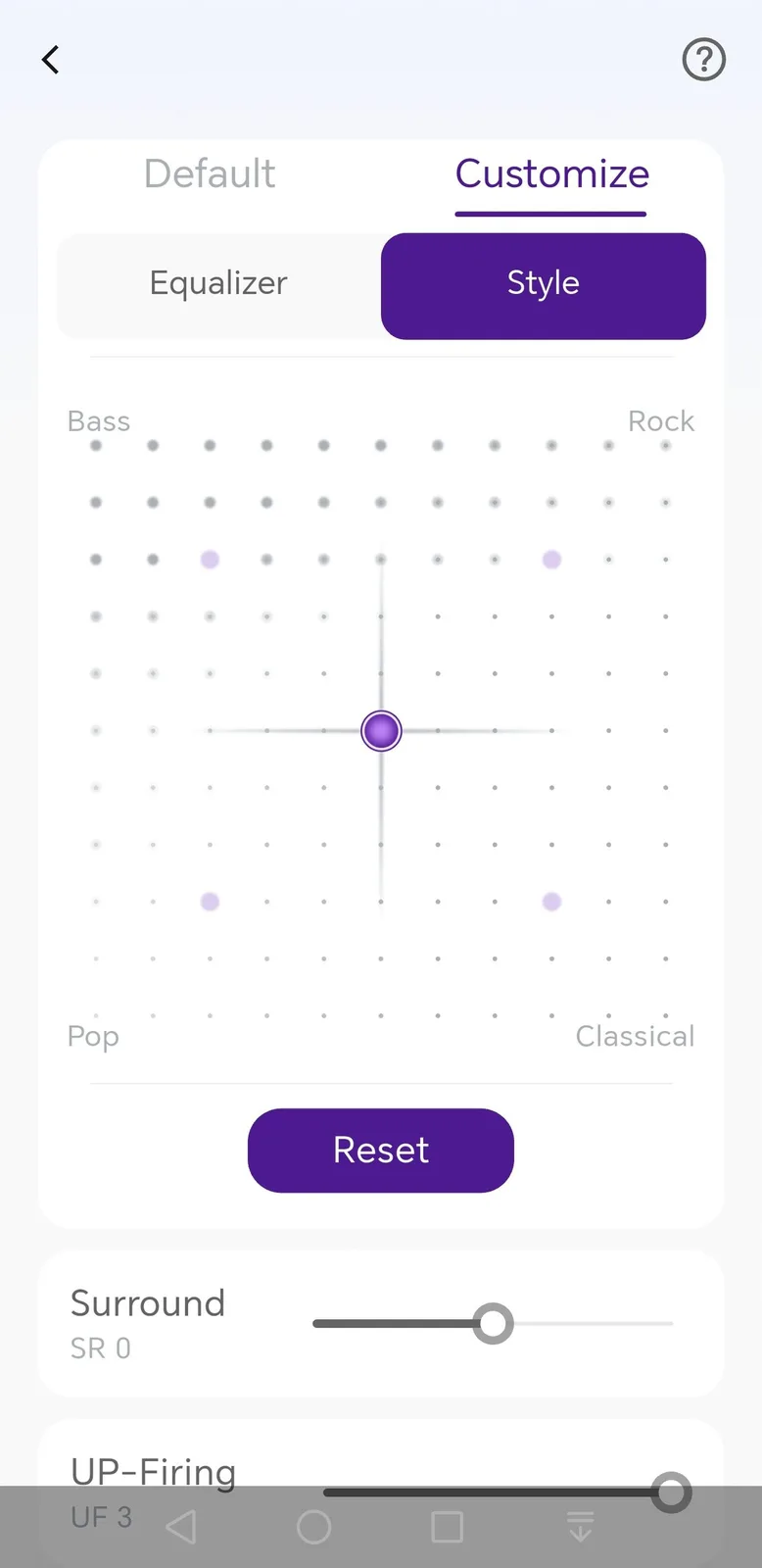The width and height of the screenshot is (762, 1568).
Task: Tap the Surround slider handle
Action: [x=494, y=1323]
